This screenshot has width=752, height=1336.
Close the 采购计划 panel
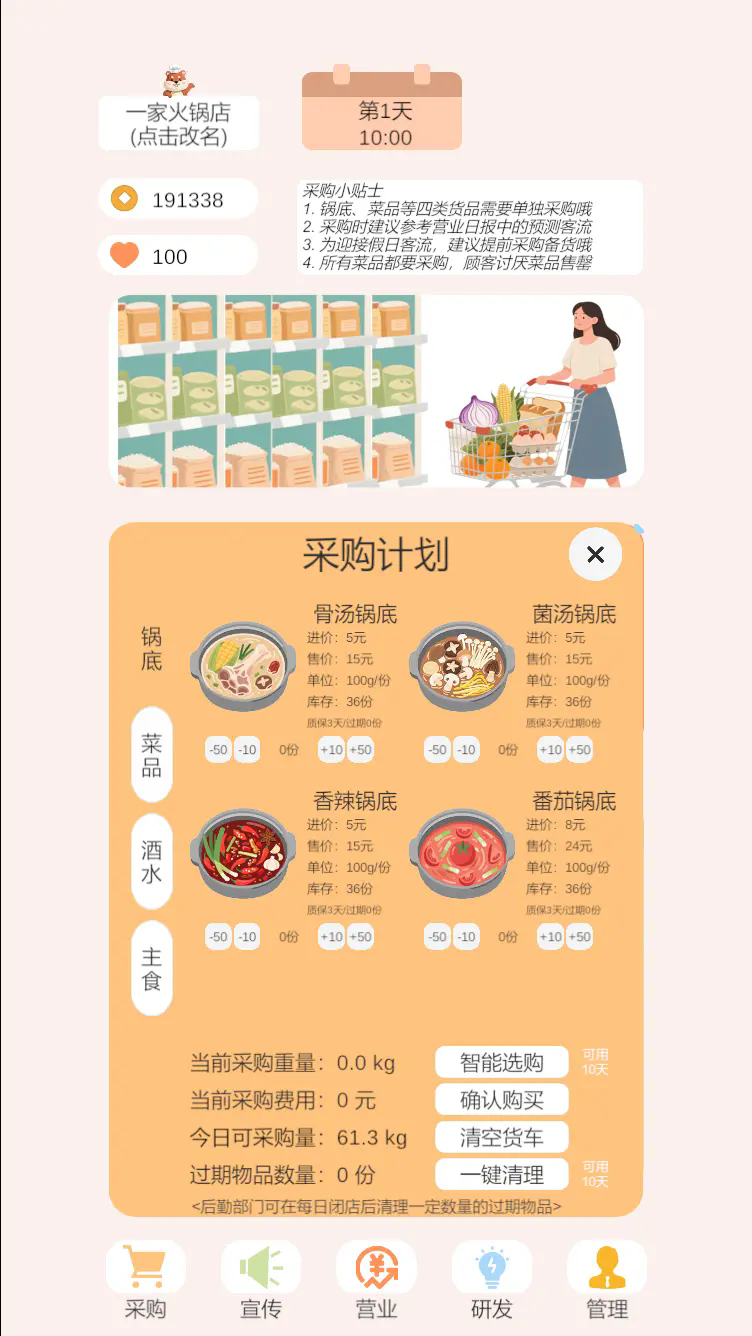tap(595, 555)
